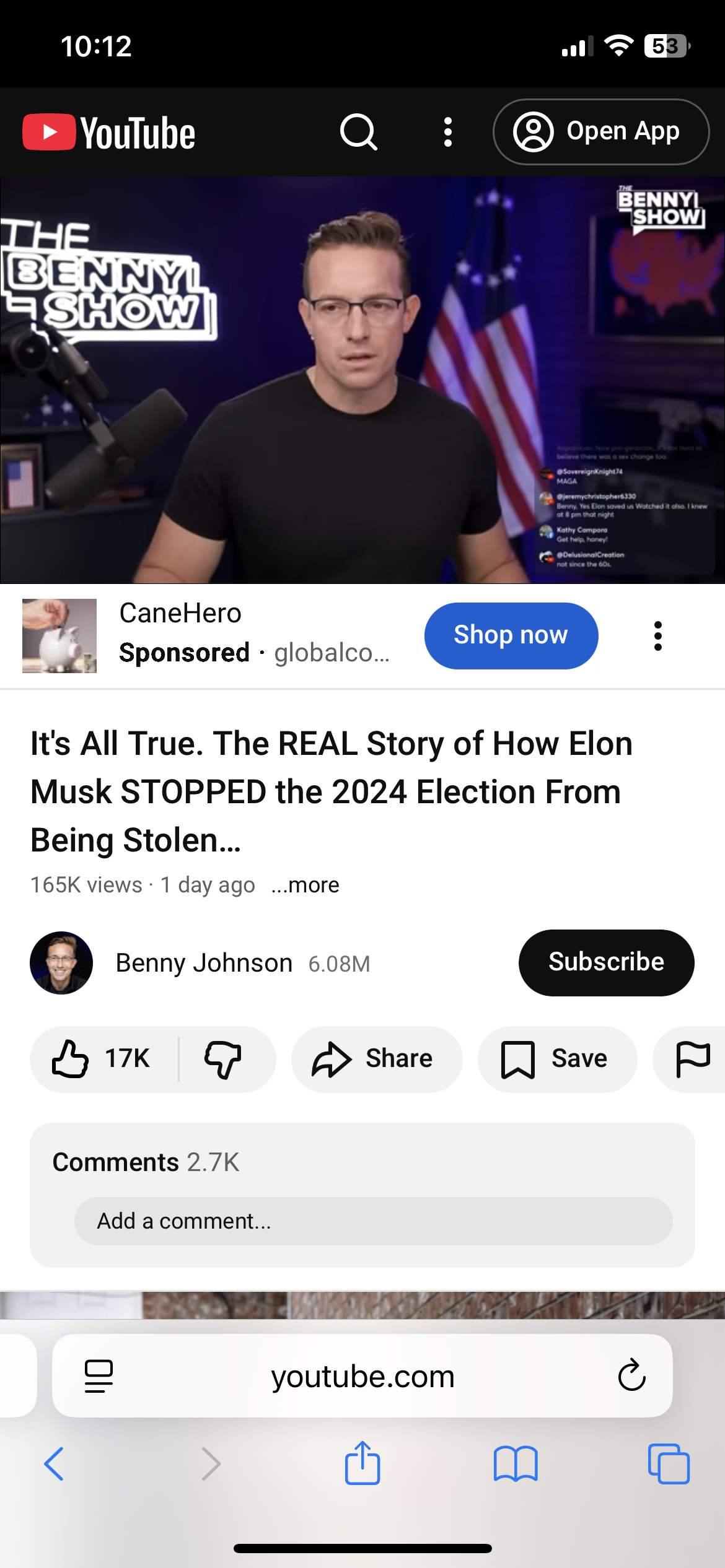Save the video to a playlist
The image size is (725, 1568).
coord(556,1058)
